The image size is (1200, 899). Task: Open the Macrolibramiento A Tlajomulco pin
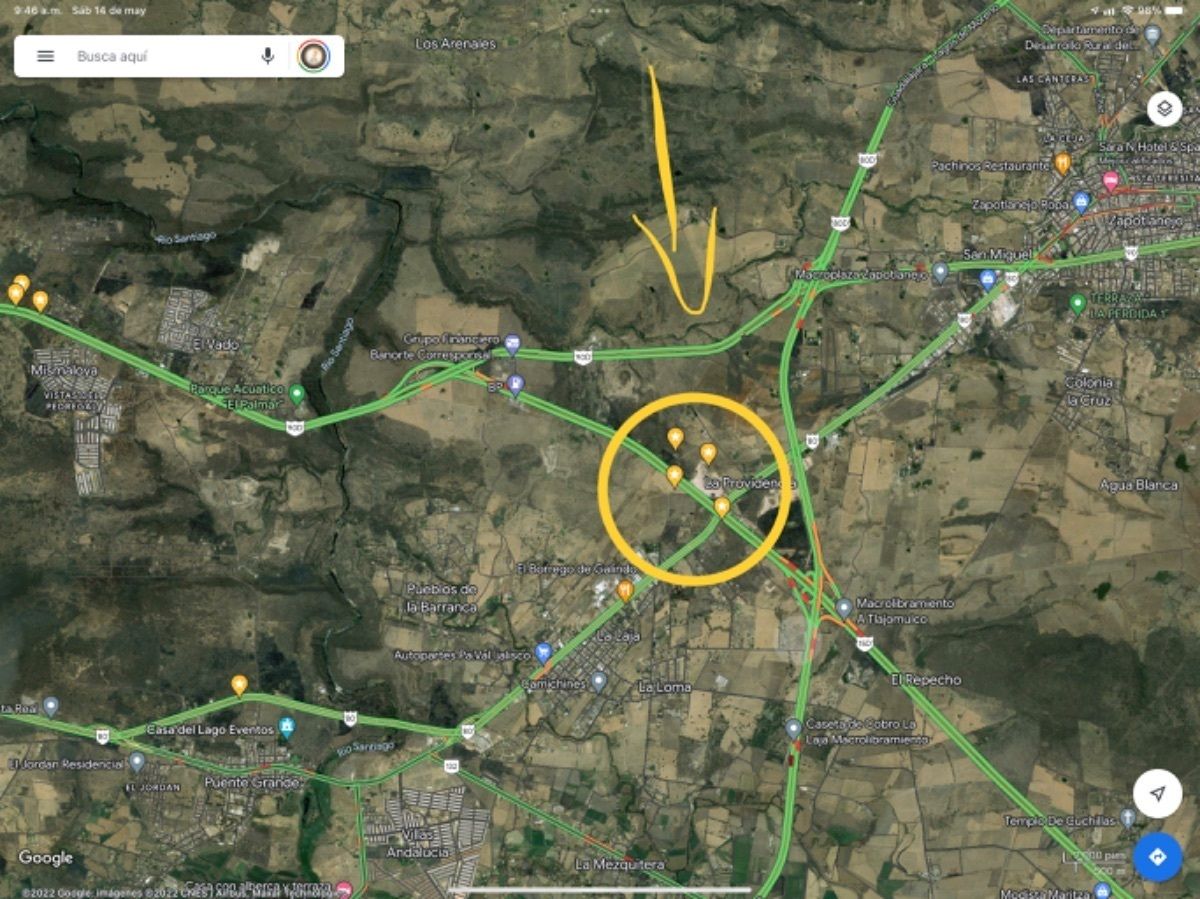coord(844,607)
